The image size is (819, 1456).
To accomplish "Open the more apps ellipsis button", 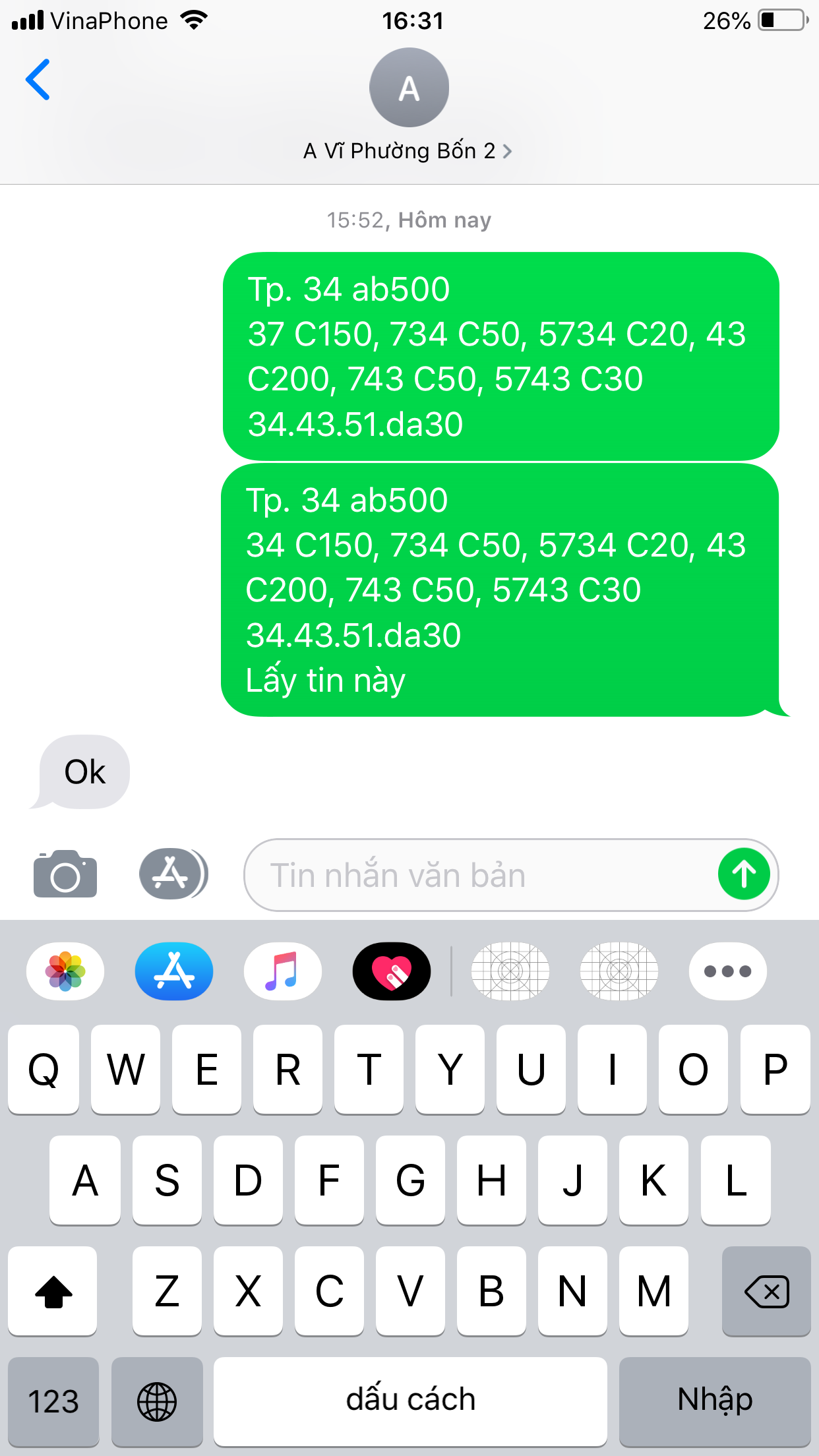I will coord(728,971).
